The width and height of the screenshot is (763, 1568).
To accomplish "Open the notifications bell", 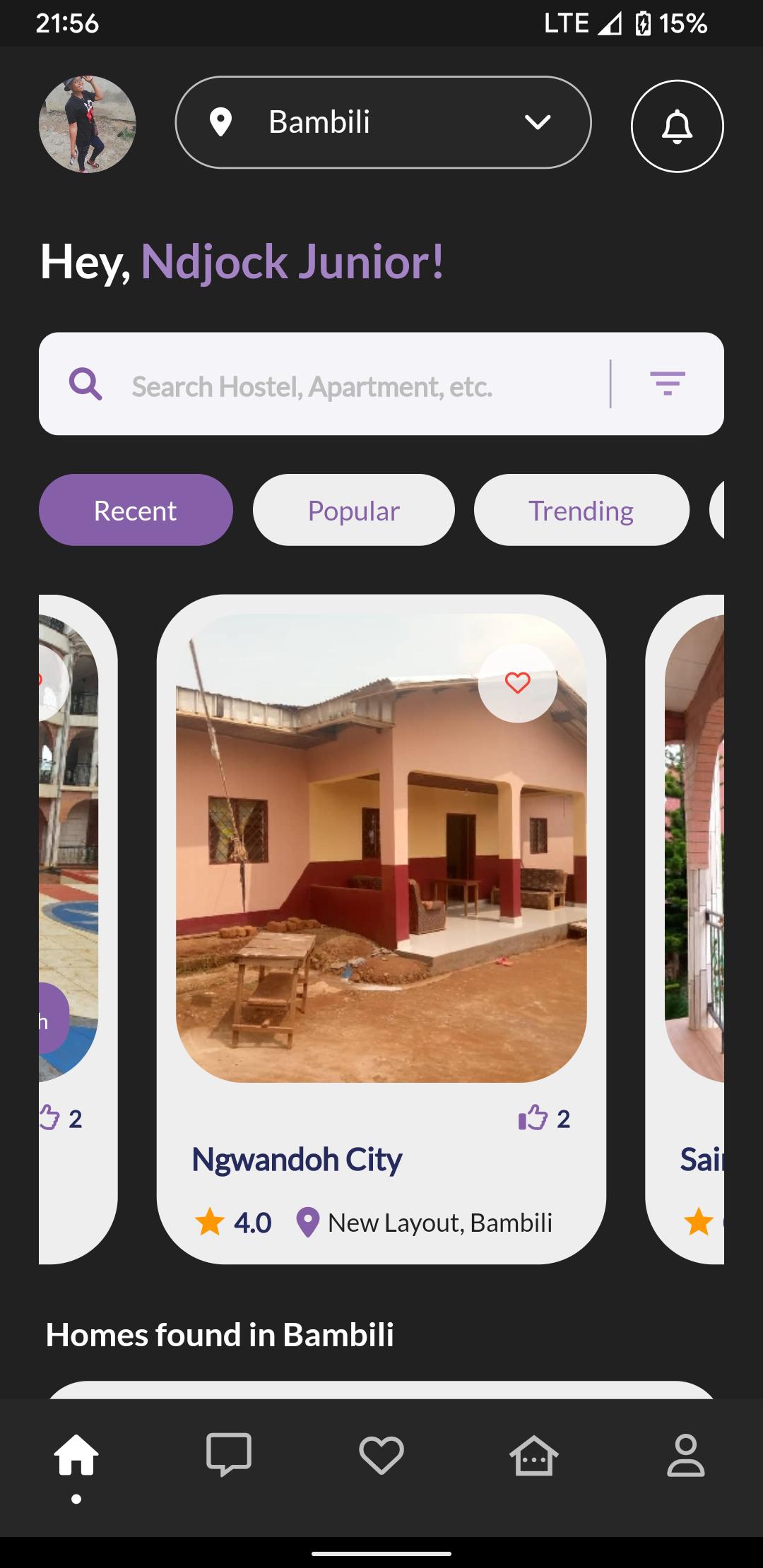I will [x=677, y=126].
